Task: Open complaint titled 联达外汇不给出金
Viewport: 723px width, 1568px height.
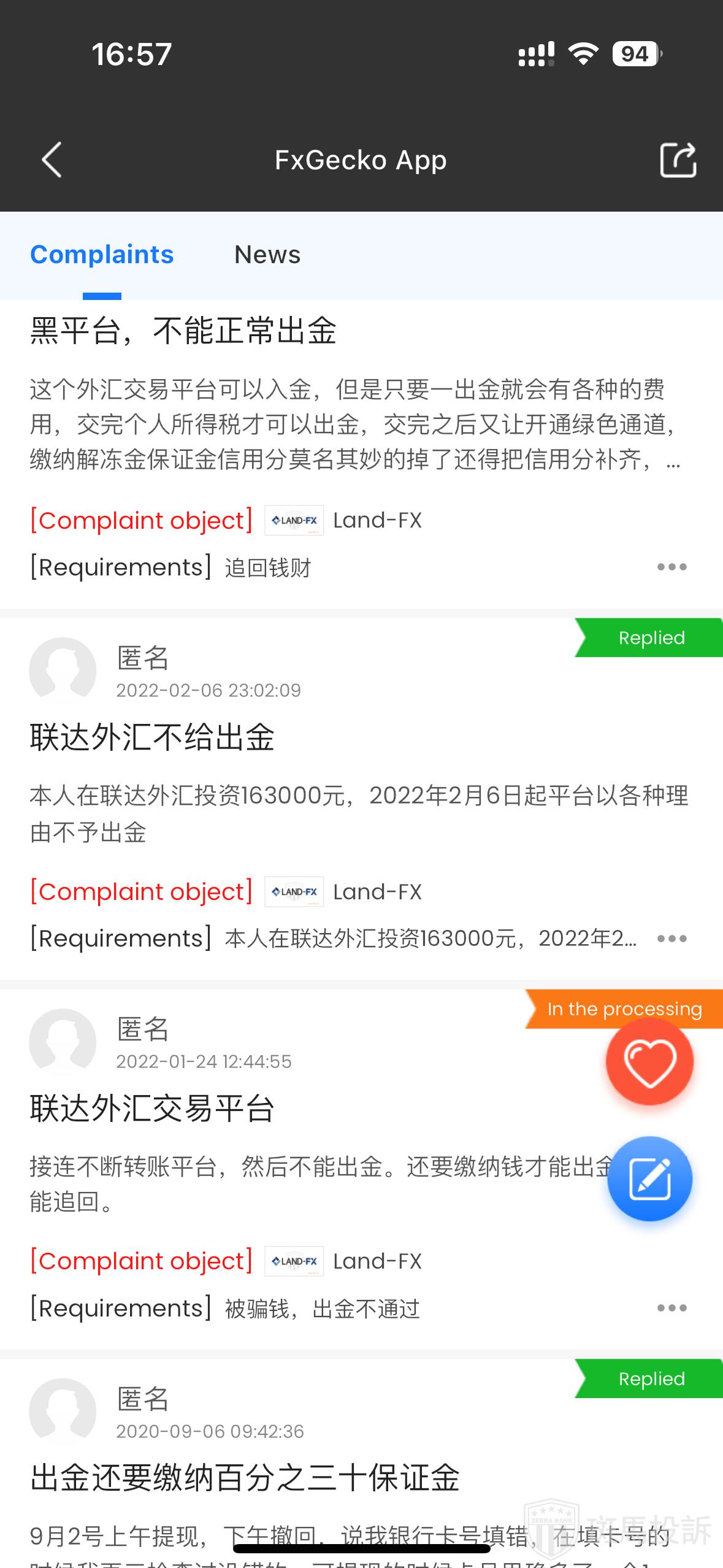Action: click(152, 737)
